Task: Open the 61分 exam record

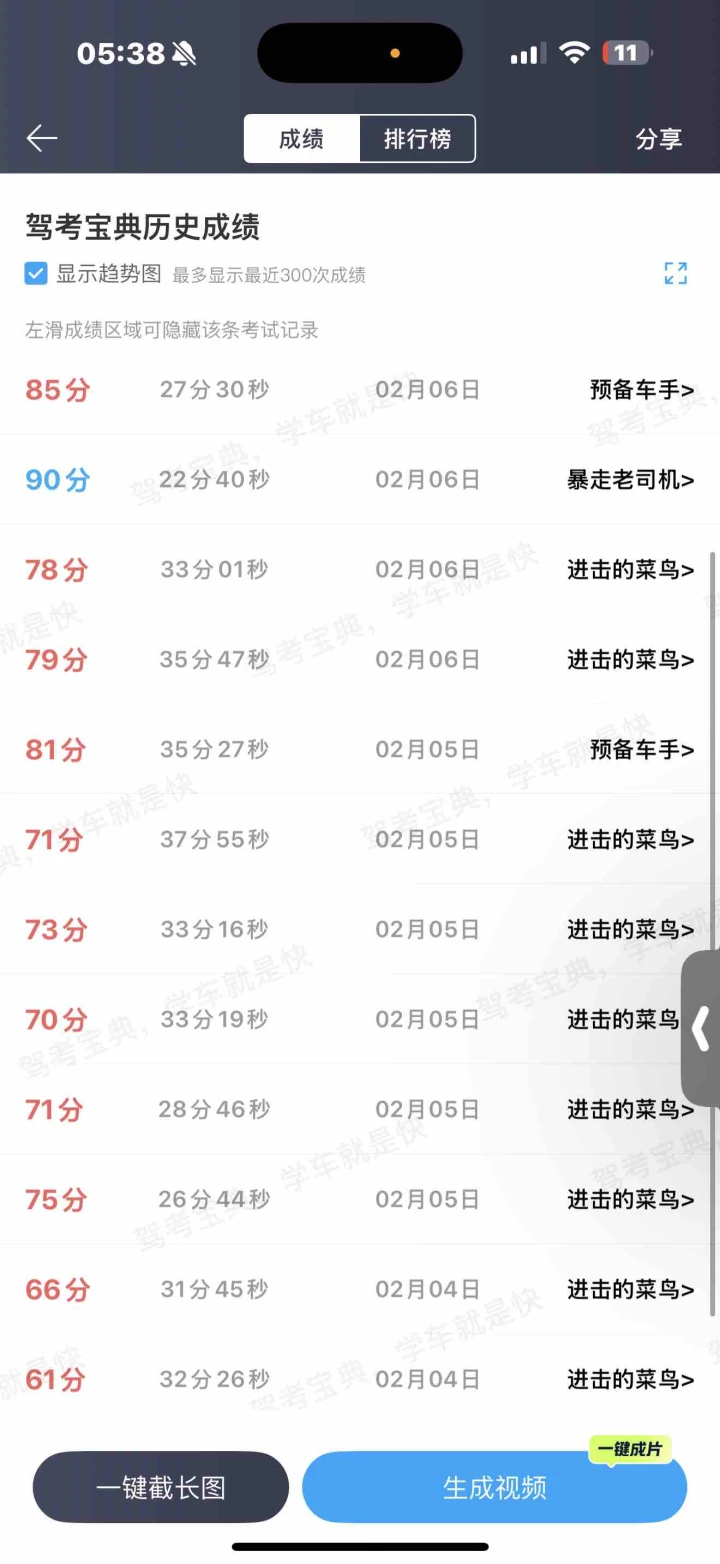Action: 360,1380
